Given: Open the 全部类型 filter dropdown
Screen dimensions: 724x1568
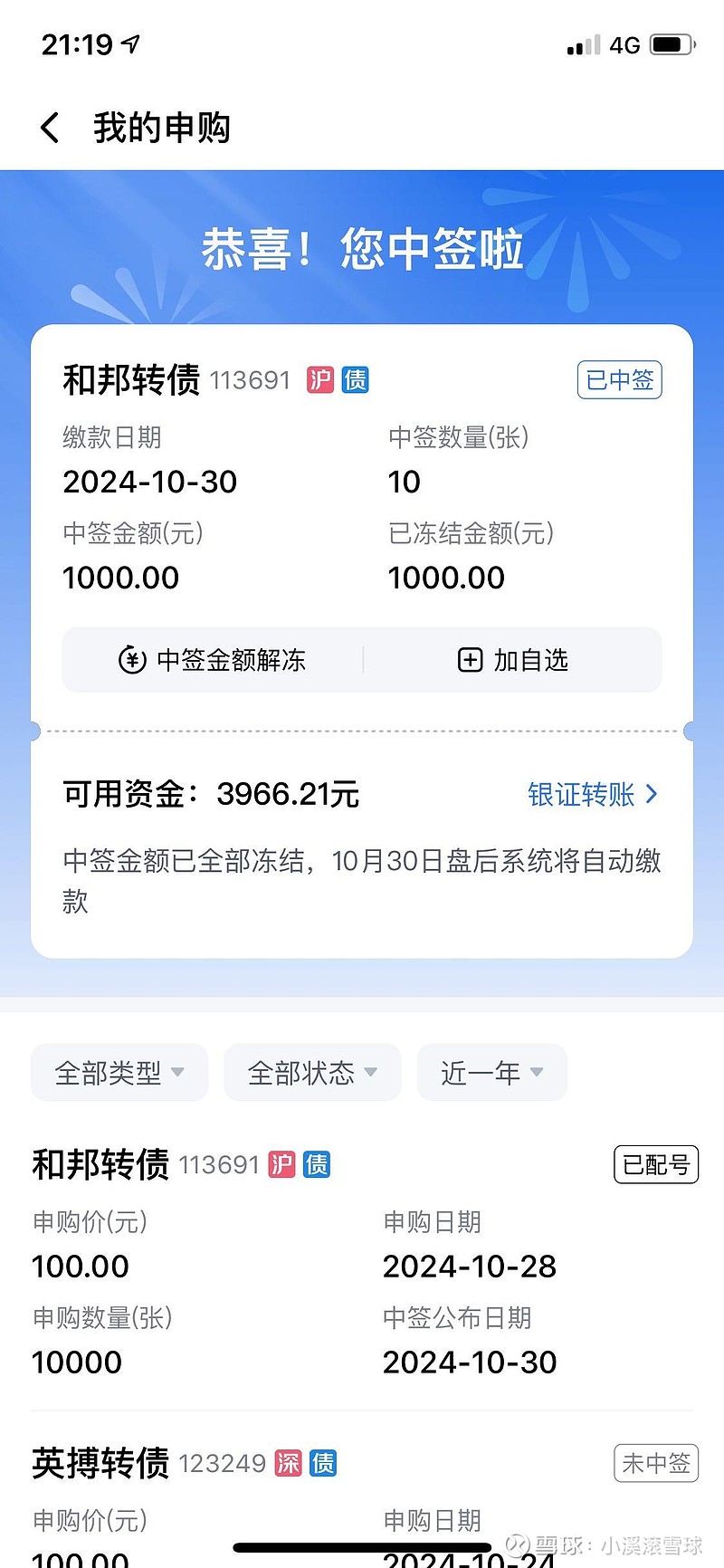Looking at the screenshot, I should click(x=119, y=1072).
